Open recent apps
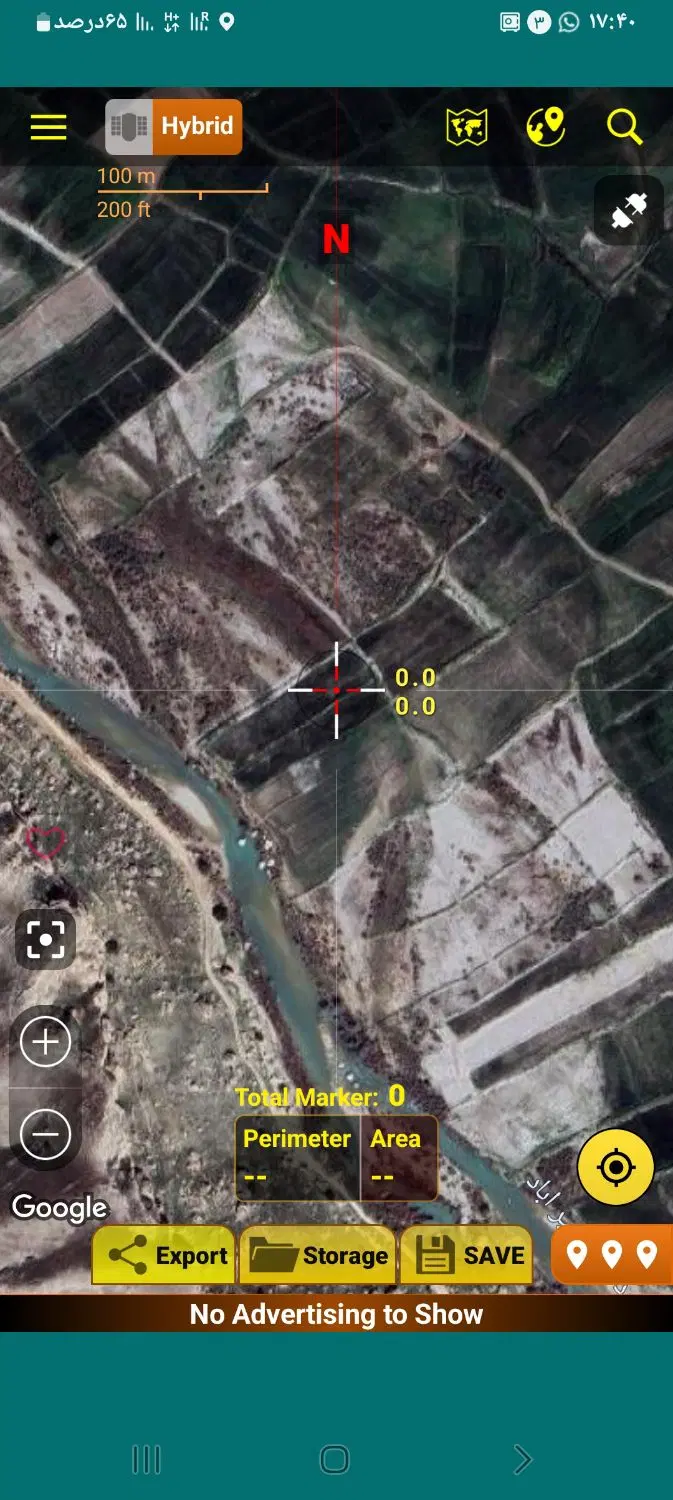673x1500 pixels. pos(146,1460)
